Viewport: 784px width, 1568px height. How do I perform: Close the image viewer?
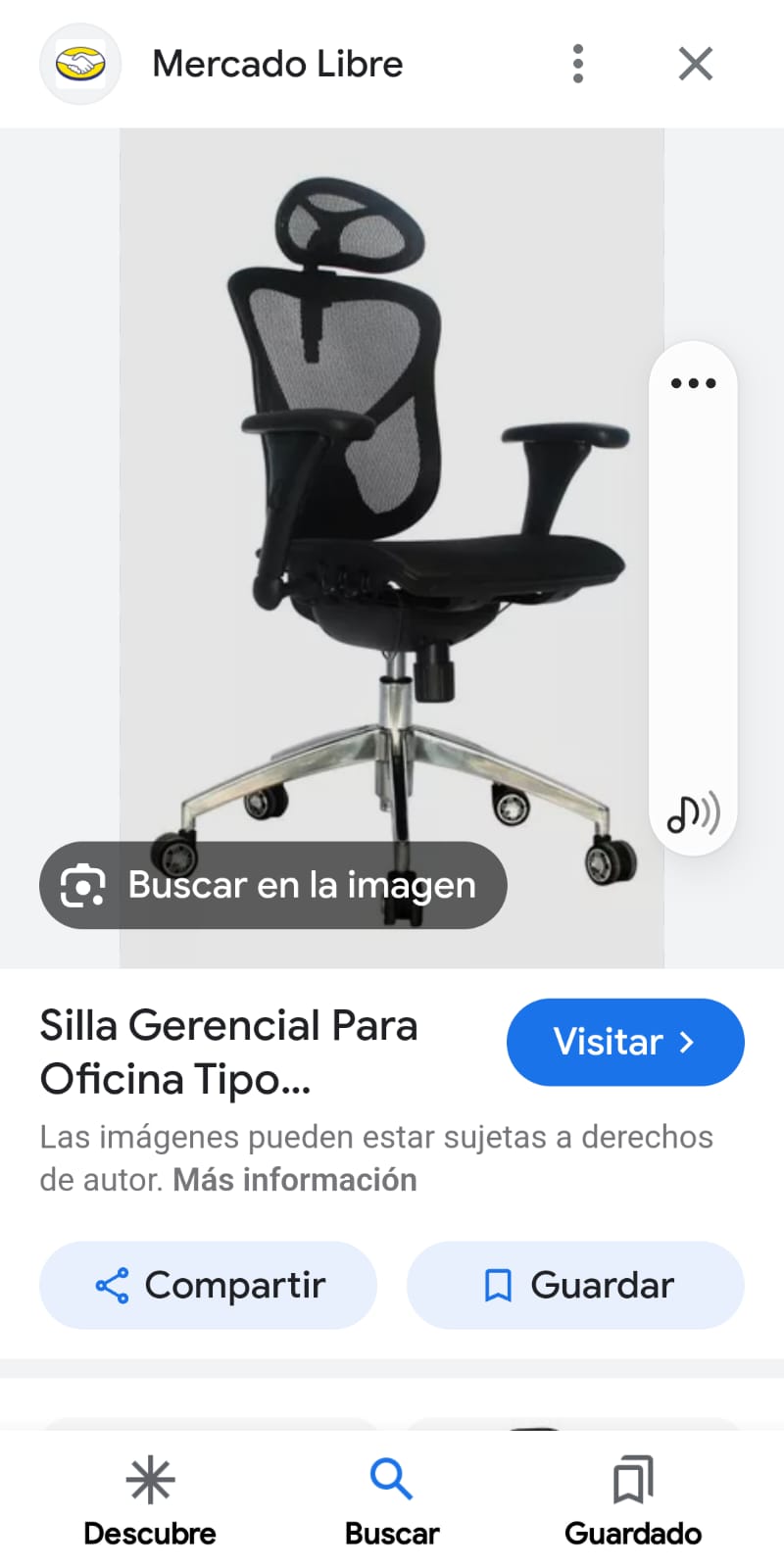[x=696, y=64]
